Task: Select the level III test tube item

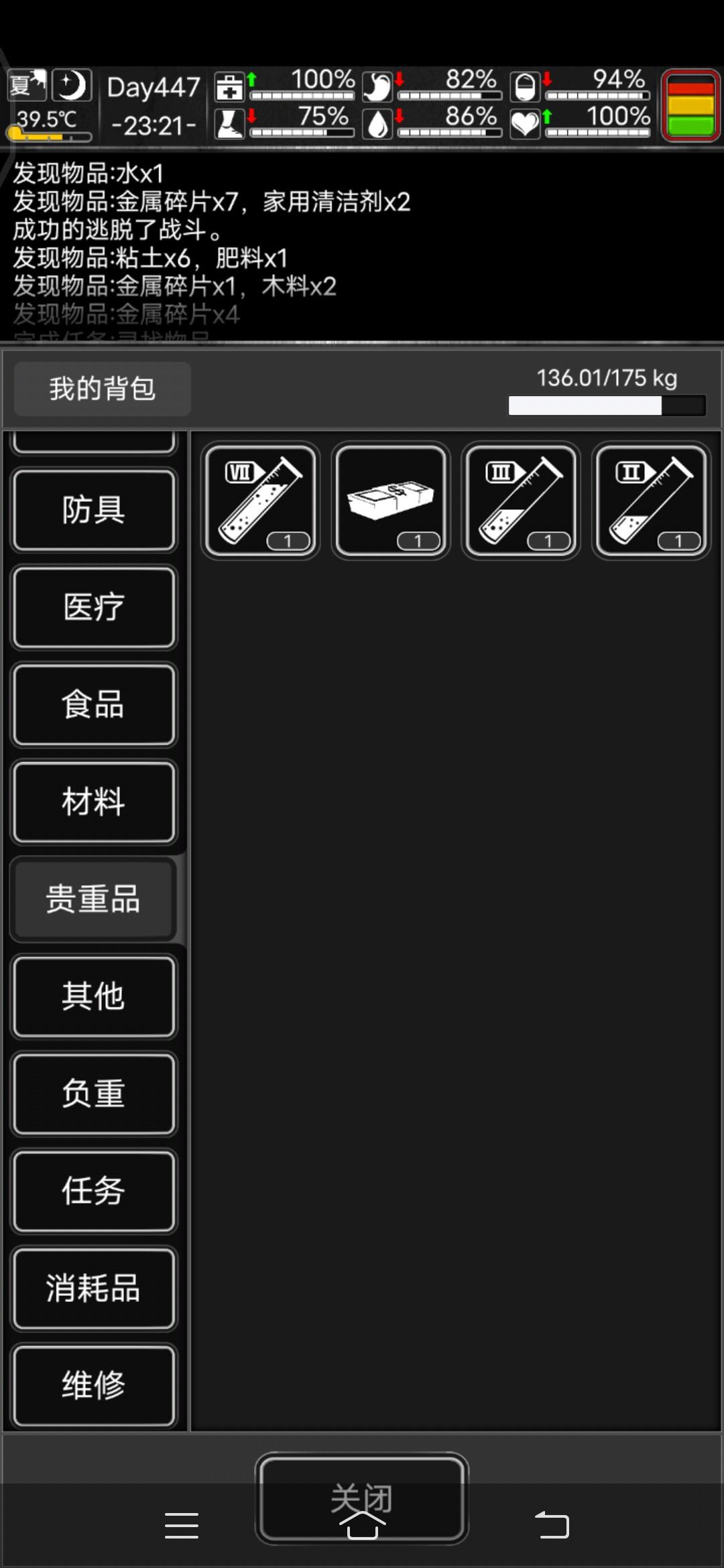Action: pyautogui.click(x=521, y=501)
